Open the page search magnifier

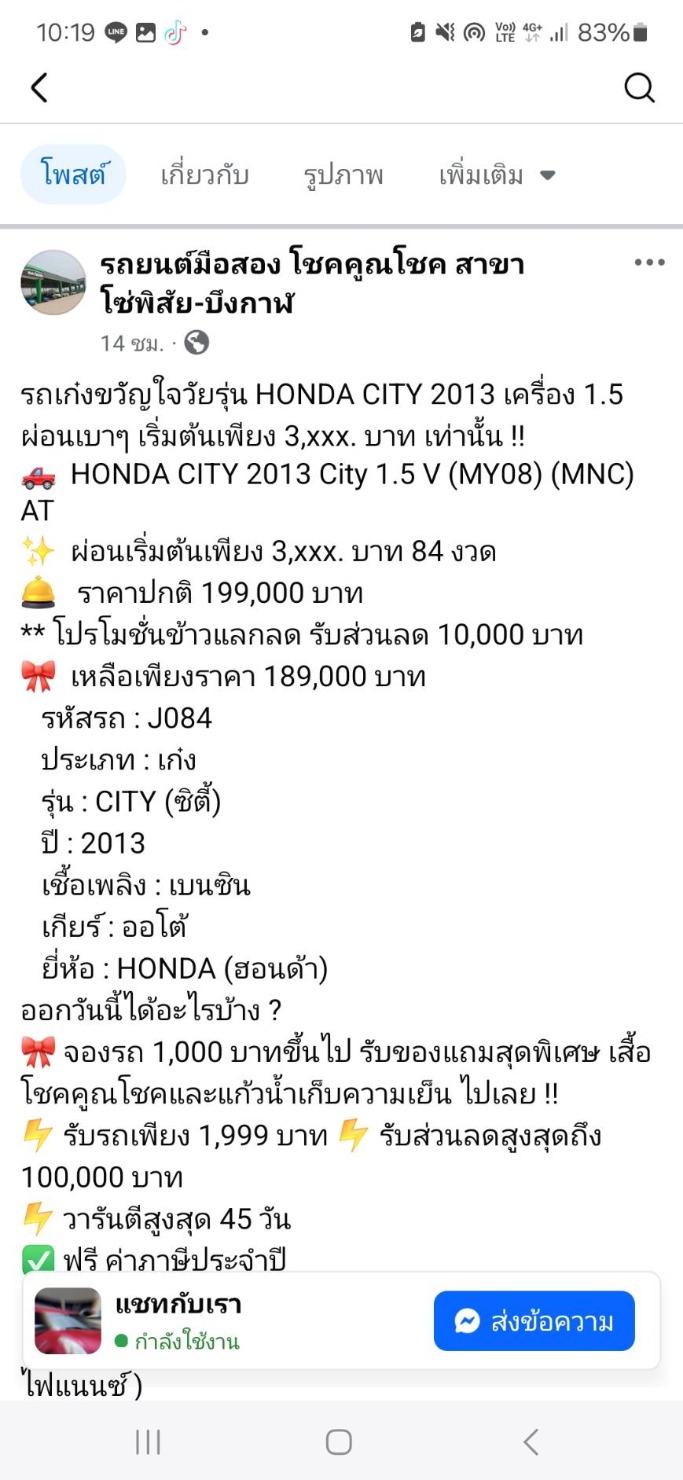point(639,88)
